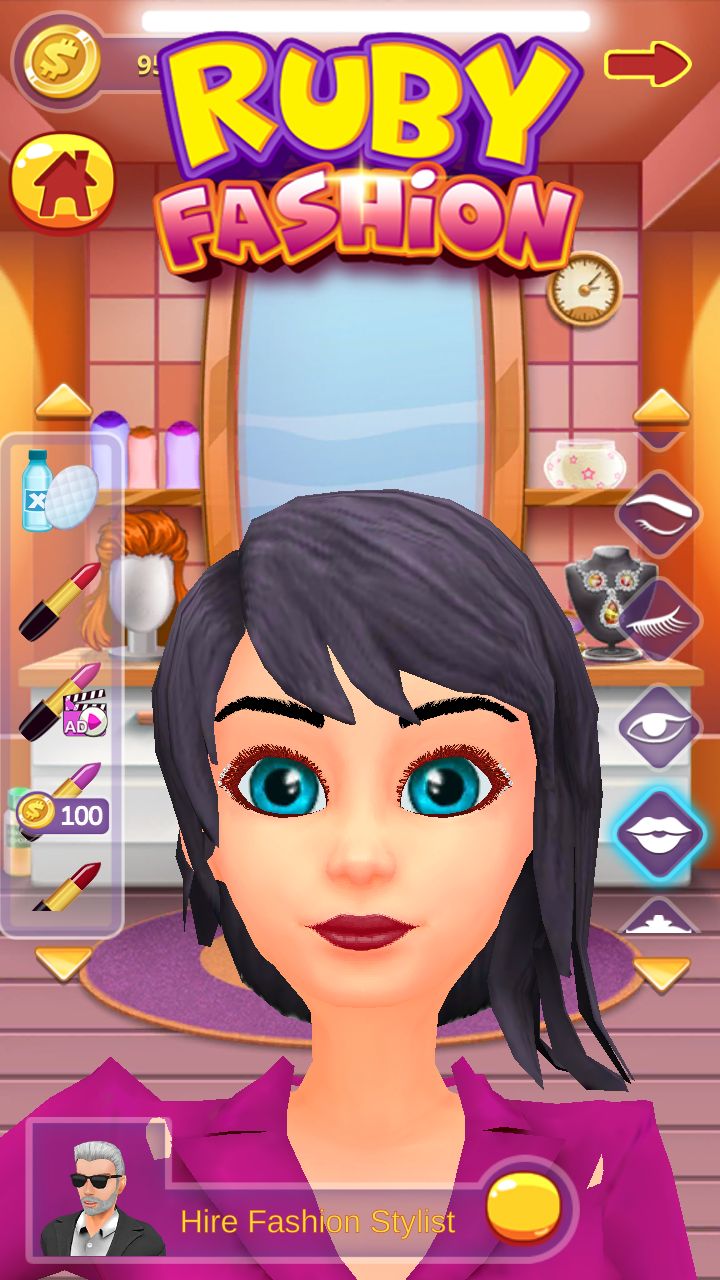Buy the purple lipstick for 100 coins

62,800
